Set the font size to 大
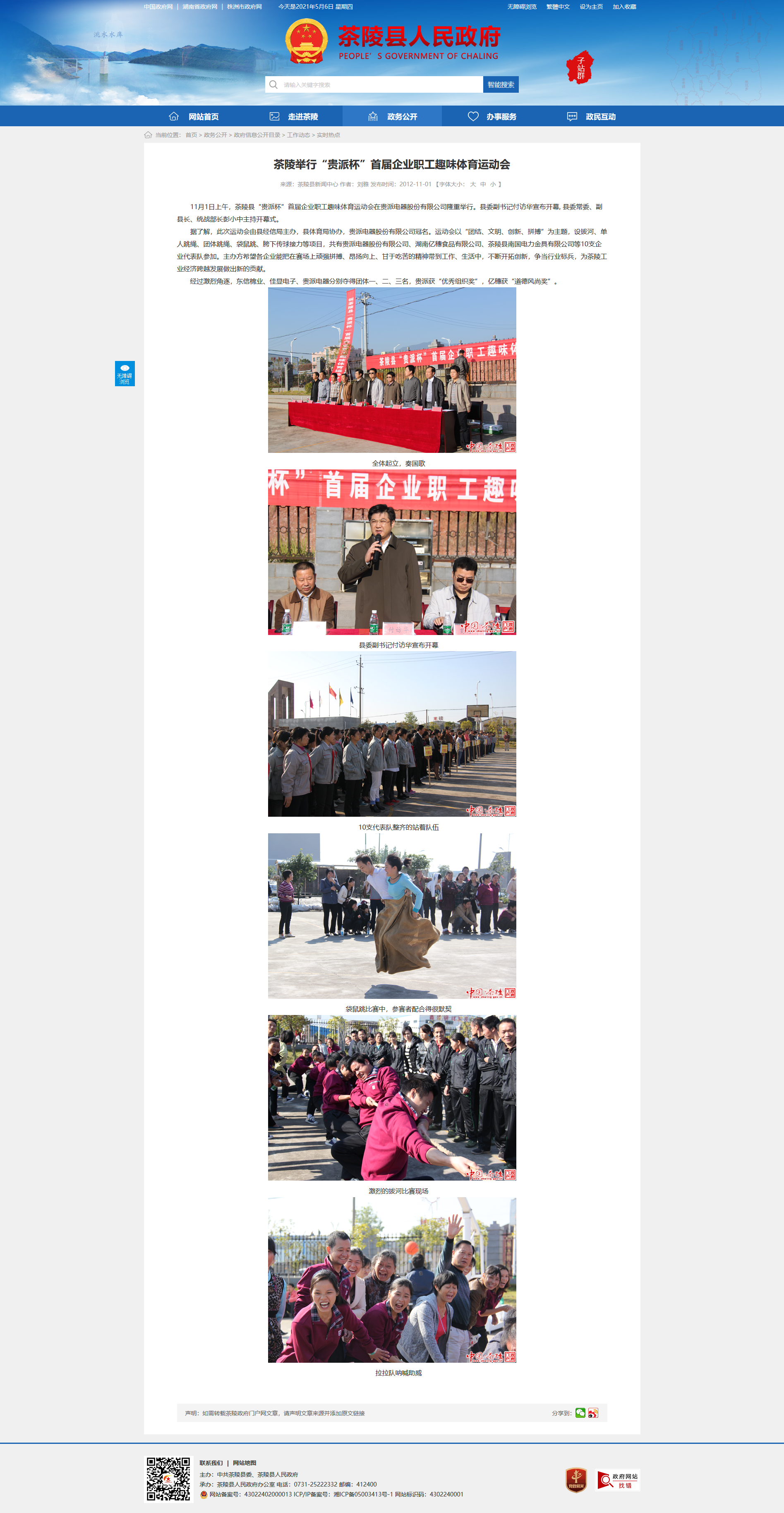The image size is (784, 1513). tap(472, 185)
